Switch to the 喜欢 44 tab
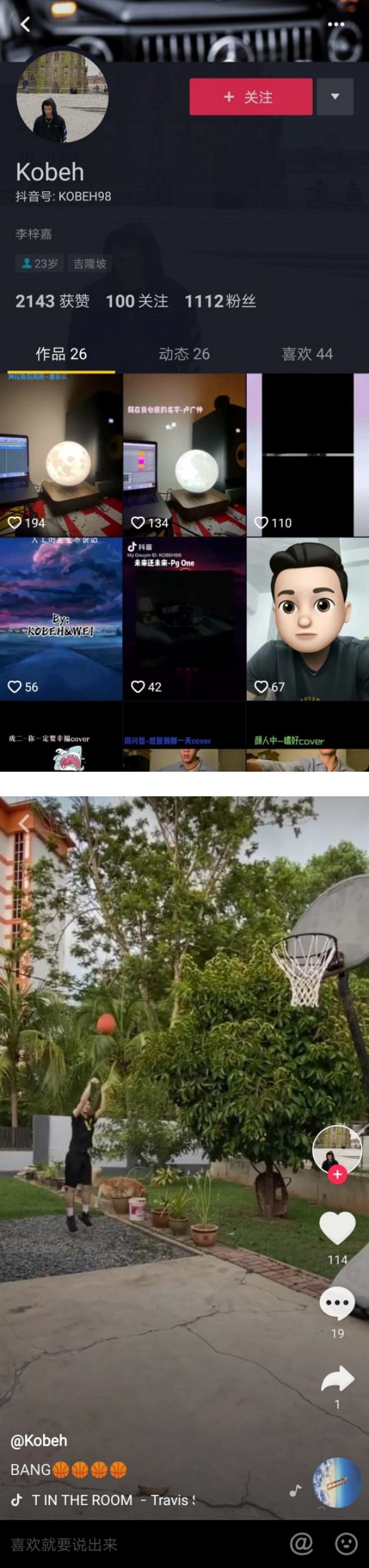Screen dimensions: 369x1568 click(307, 354)
